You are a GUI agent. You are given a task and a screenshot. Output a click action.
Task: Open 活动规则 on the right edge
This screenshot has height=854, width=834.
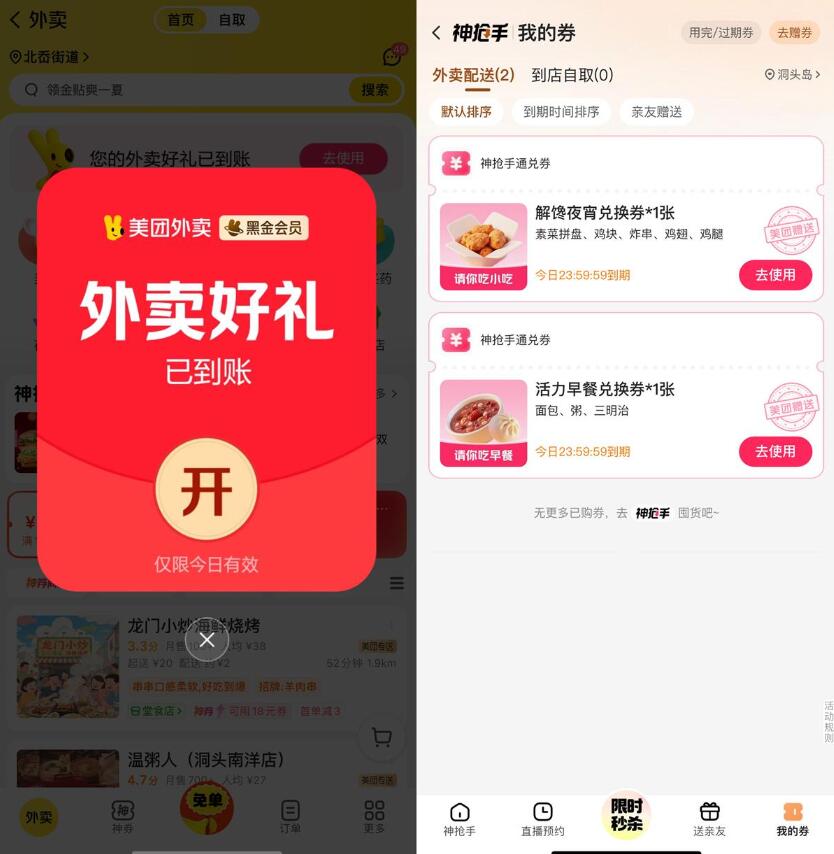coord(828,722)
